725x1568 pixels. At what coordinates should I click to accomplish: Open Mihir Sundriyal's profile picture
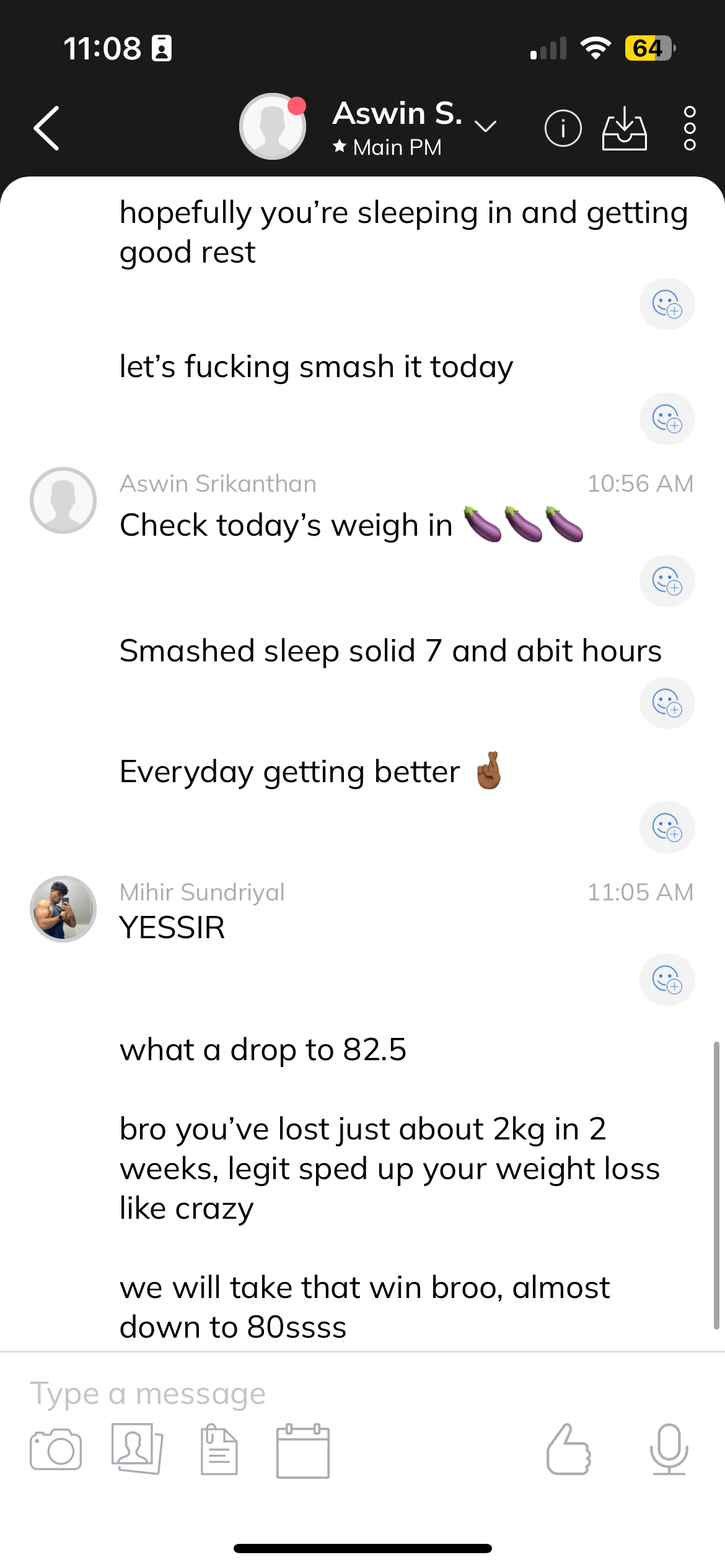point(63,909)
